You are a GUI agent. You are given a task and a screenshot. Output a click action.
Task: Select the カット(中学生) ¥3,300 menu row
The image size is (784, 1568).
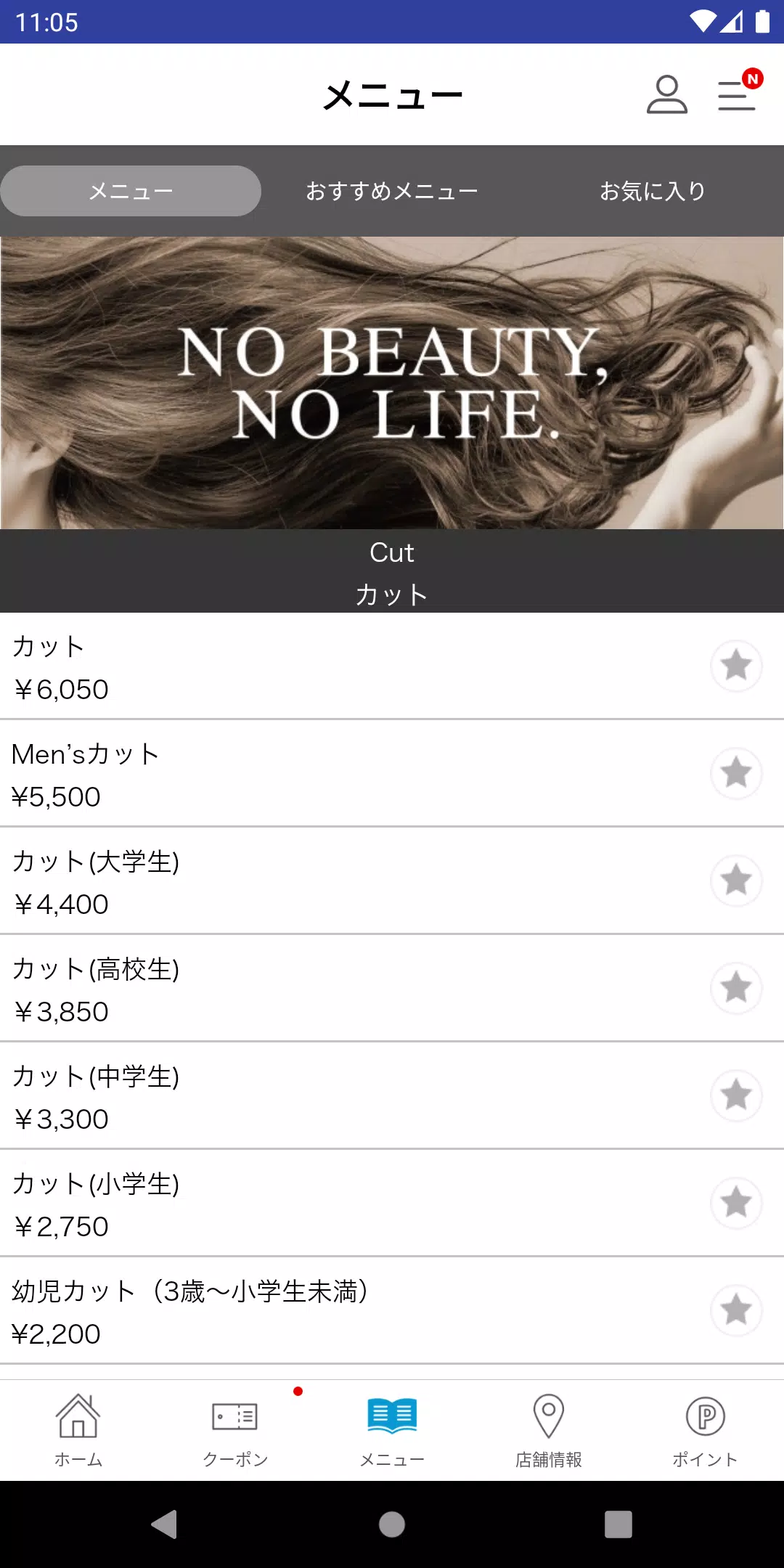pyautogui.click(x=327, y=1096)
